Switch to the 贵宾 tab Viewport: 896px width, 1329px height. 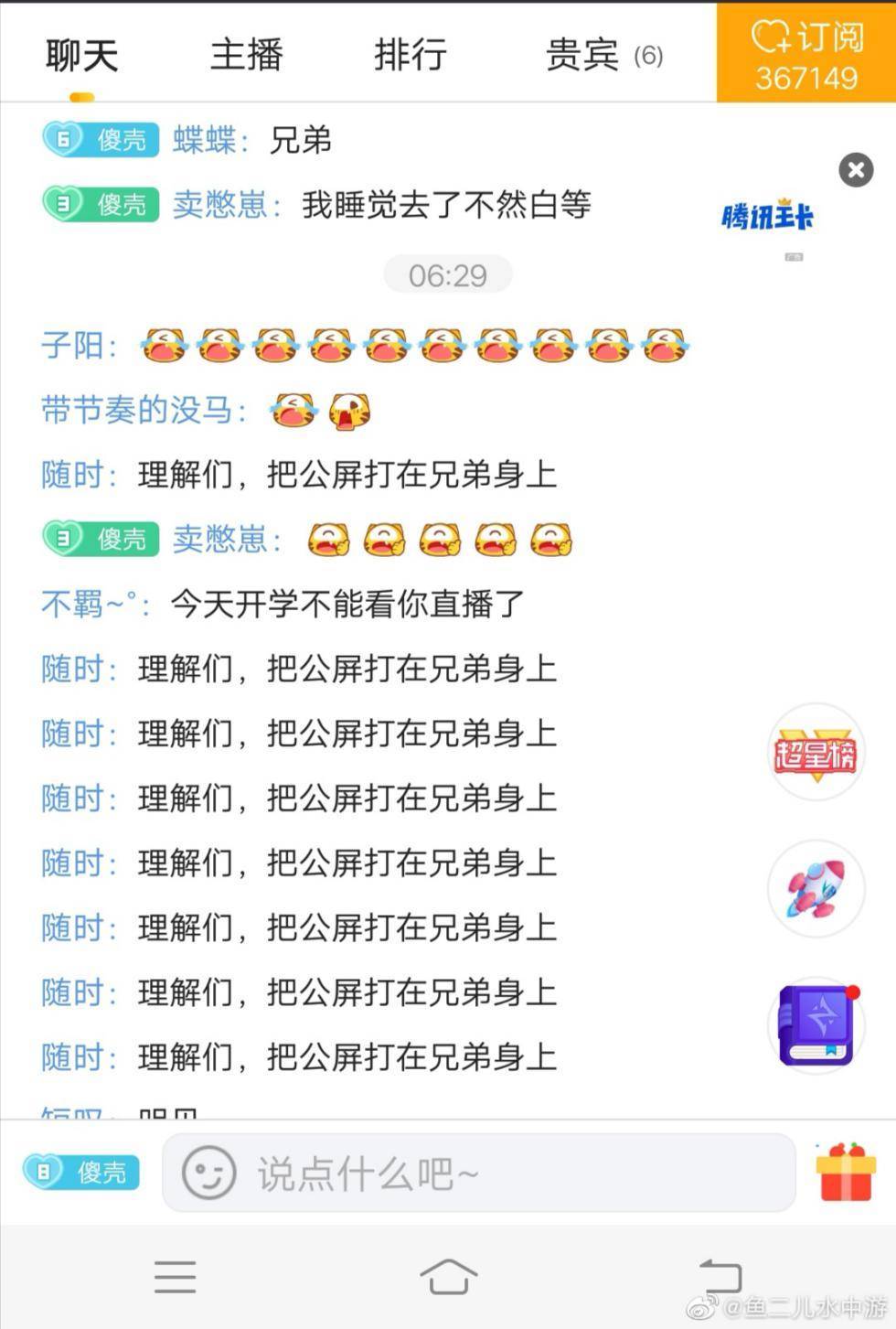pos(603,55)
